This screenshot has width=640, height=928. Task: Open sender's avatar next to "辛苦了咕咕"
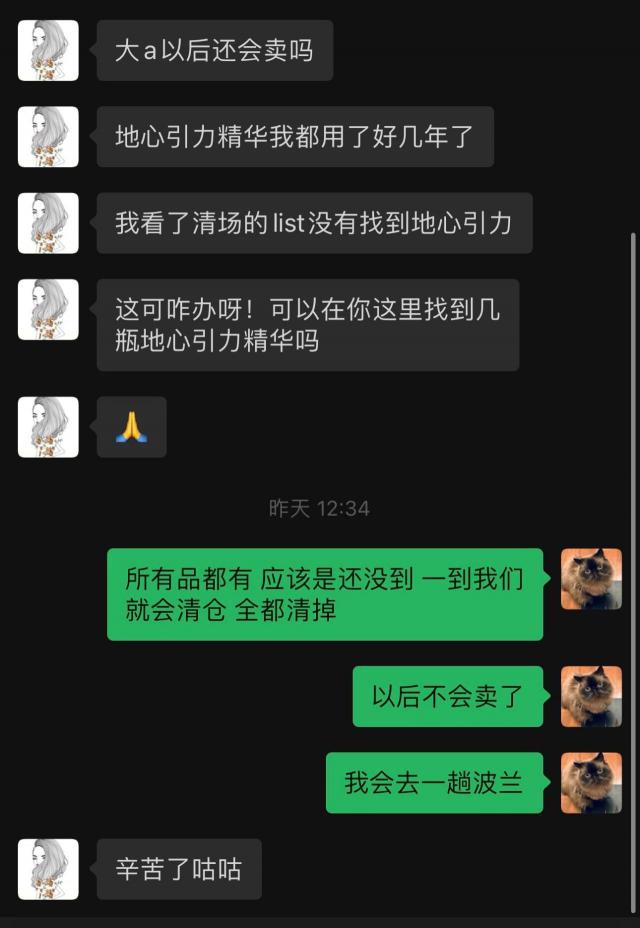click(x=48, y=869)
